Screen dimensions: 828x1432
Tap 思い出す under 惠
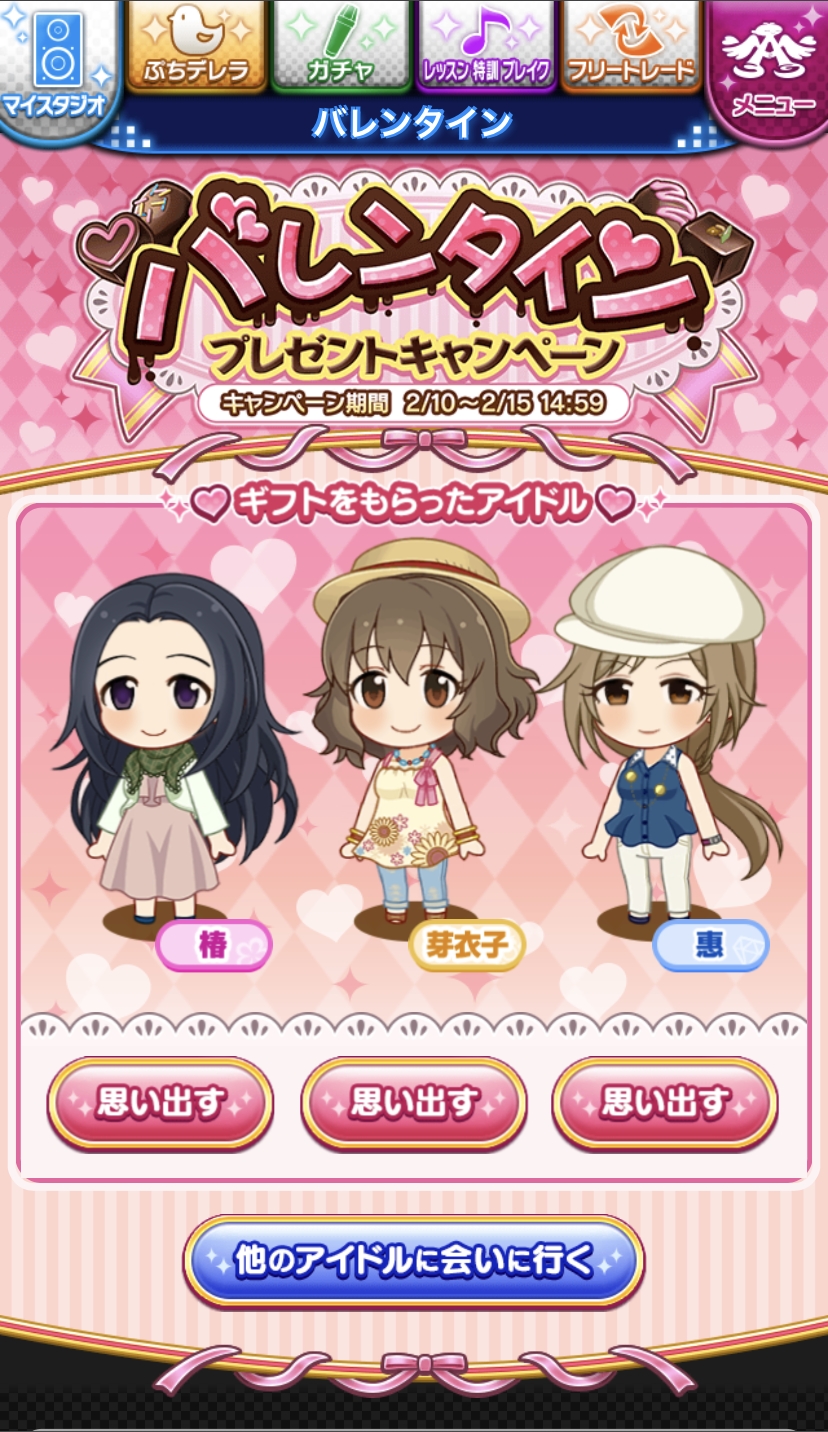point(665,1104)
